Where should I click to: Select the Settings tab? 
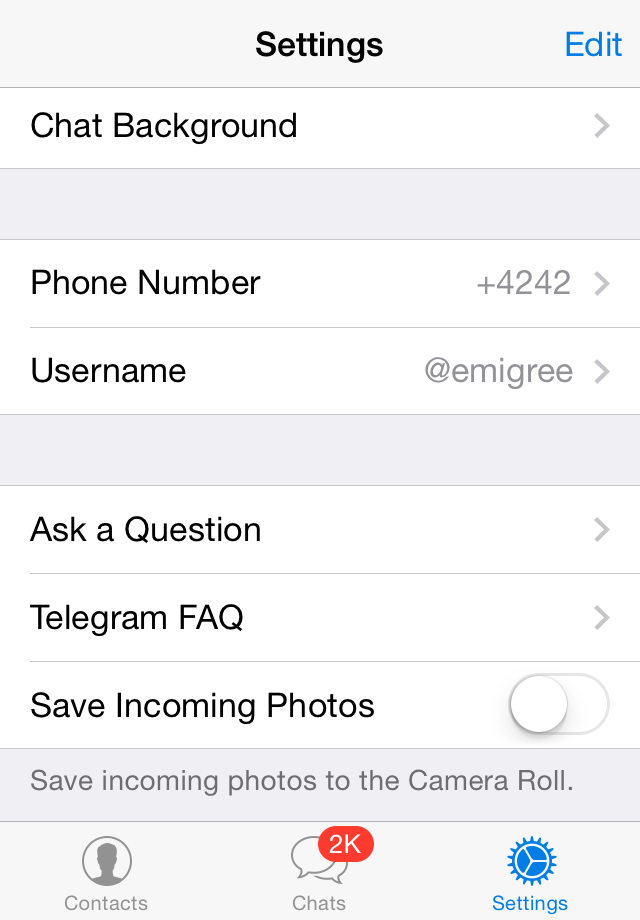coord(530,873)
